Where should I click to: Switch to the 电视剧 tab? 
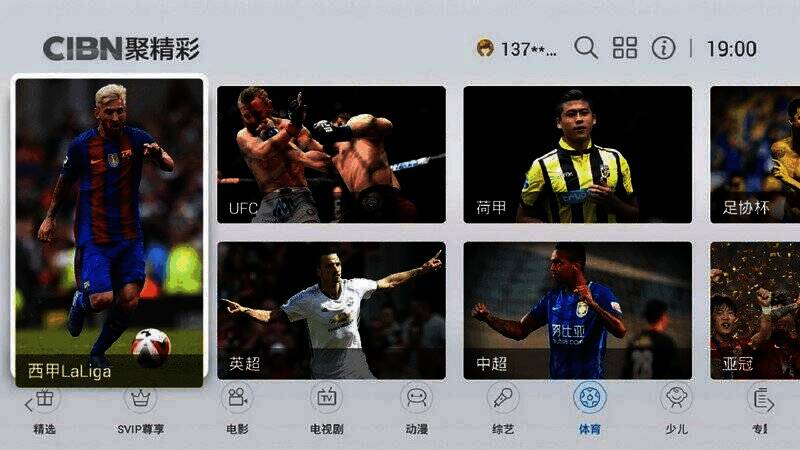(x=326, y=408)
